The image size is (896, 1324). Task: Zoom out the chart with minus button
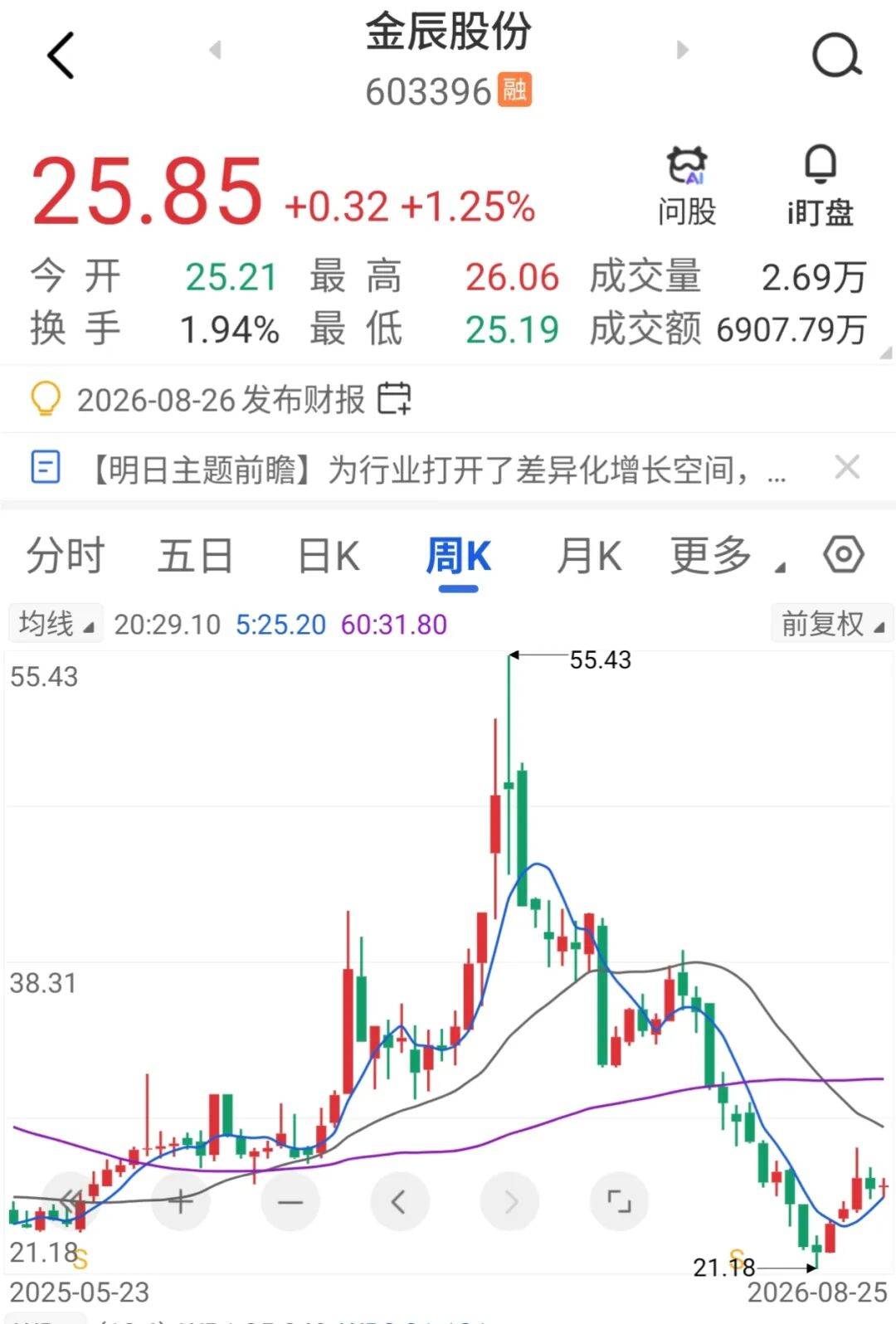coord(290,1200)
